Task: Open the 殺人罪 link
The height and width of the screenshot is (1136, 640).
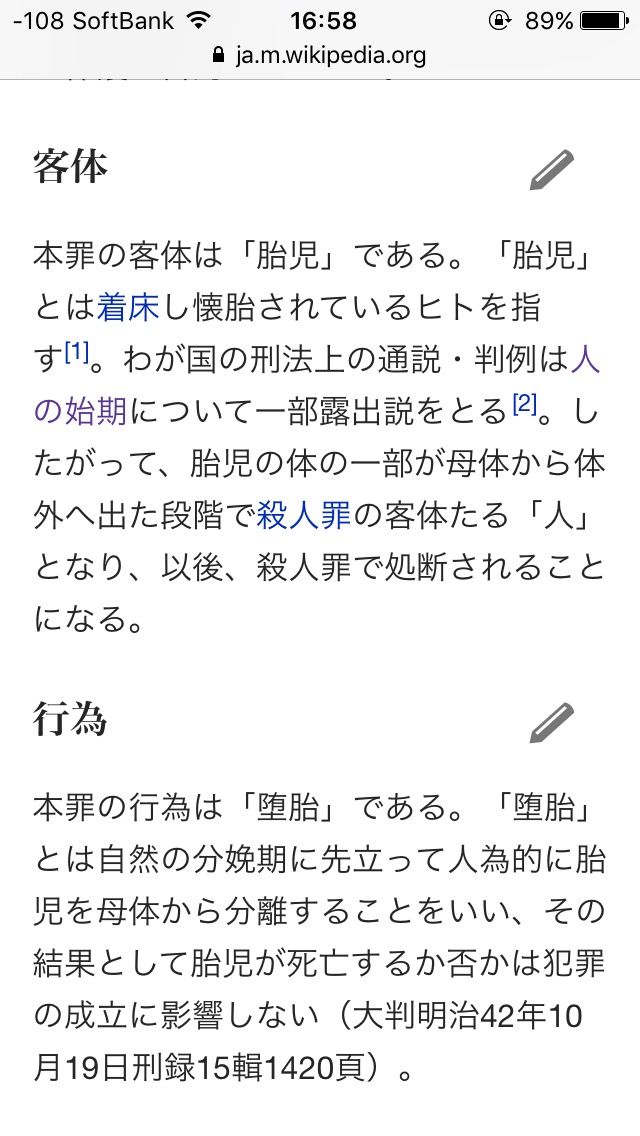Action: click(x=304, y=515)
